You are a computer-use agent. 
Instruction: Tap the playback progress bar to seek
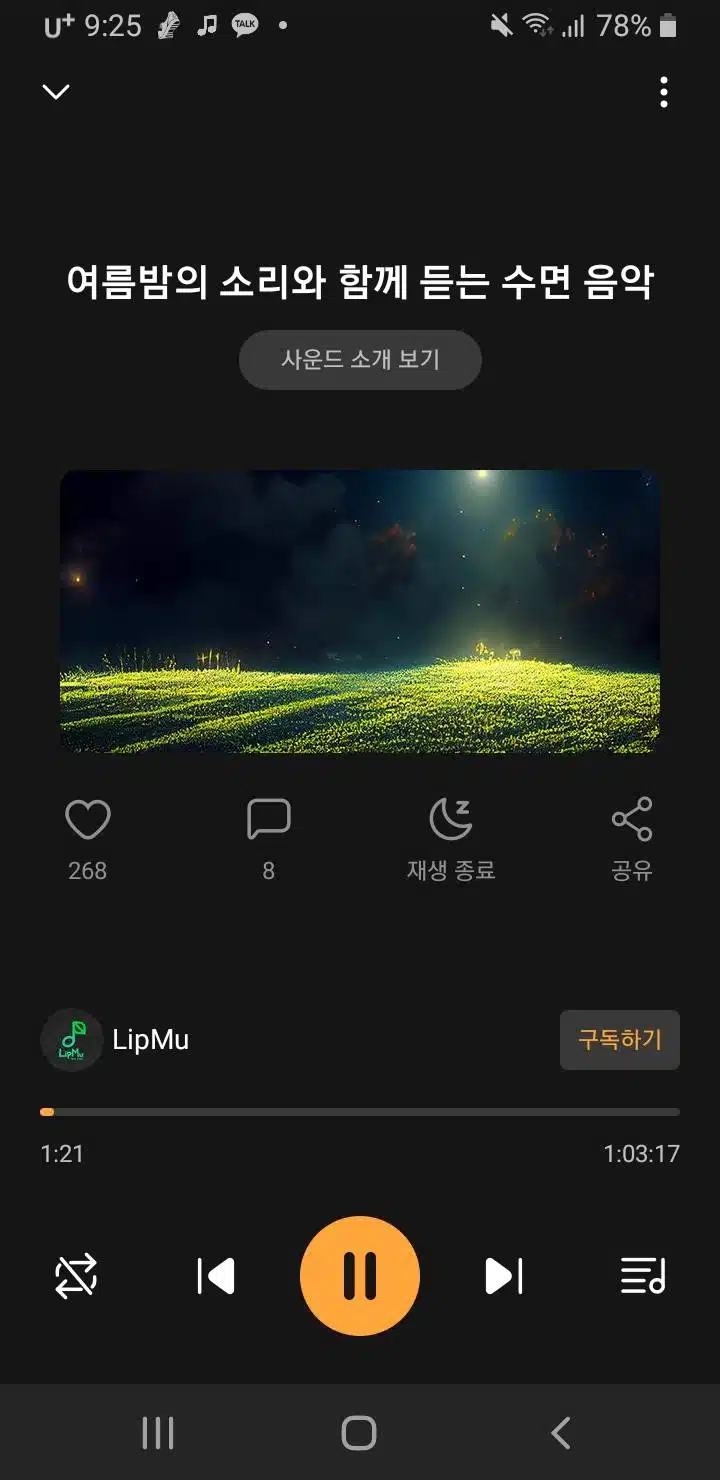[x=360, y=1112]
